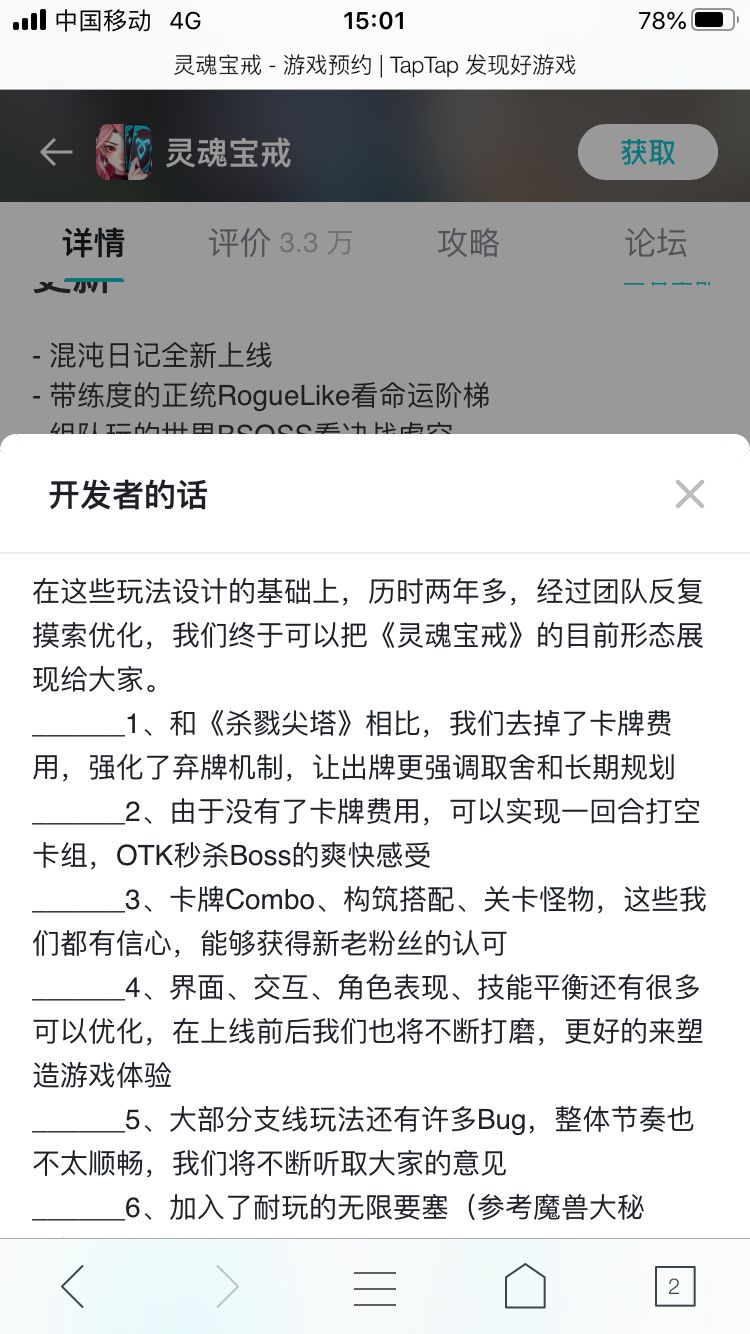Go back using the header arrow
This screenshot has width=750, height=1334.
point(56,152)
